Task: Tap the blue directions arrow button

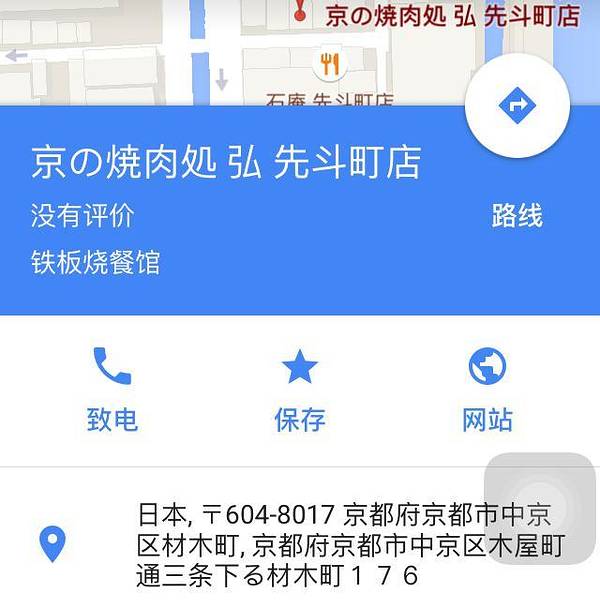Action: point(517,105)
